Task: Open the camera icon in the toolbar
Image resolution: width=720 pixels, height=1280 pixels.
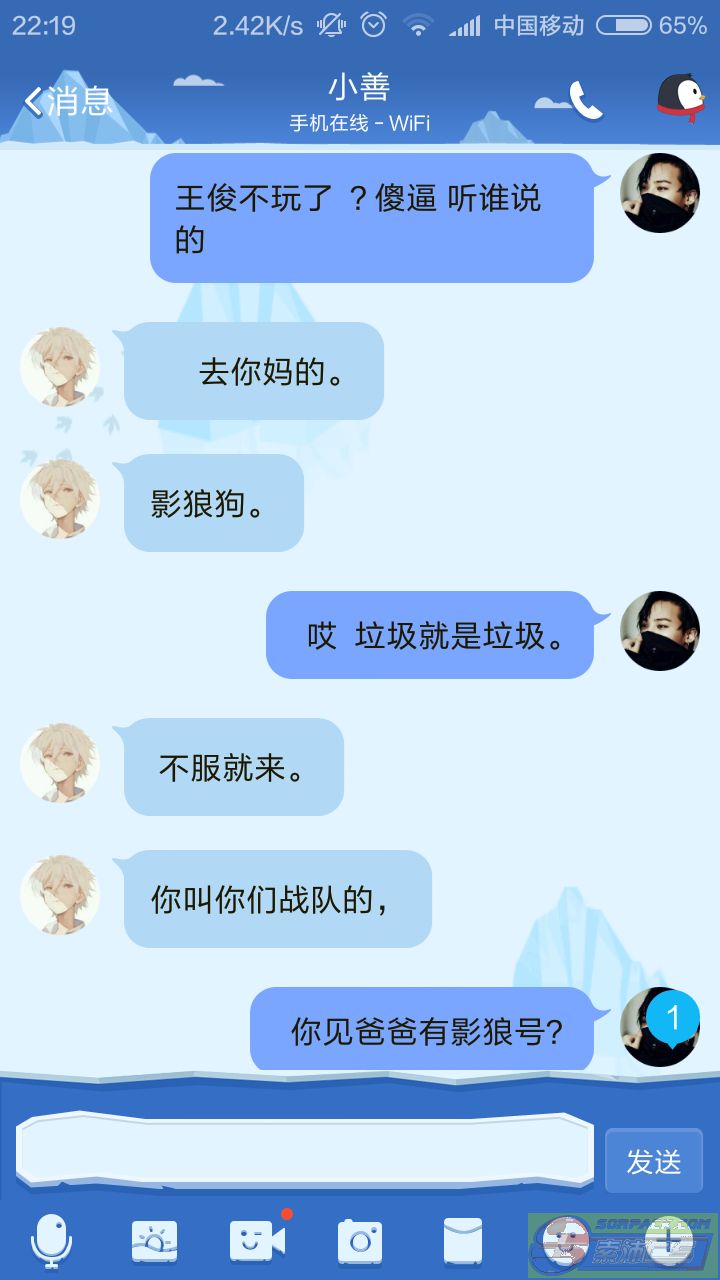Action: [x=360, y=1242]
